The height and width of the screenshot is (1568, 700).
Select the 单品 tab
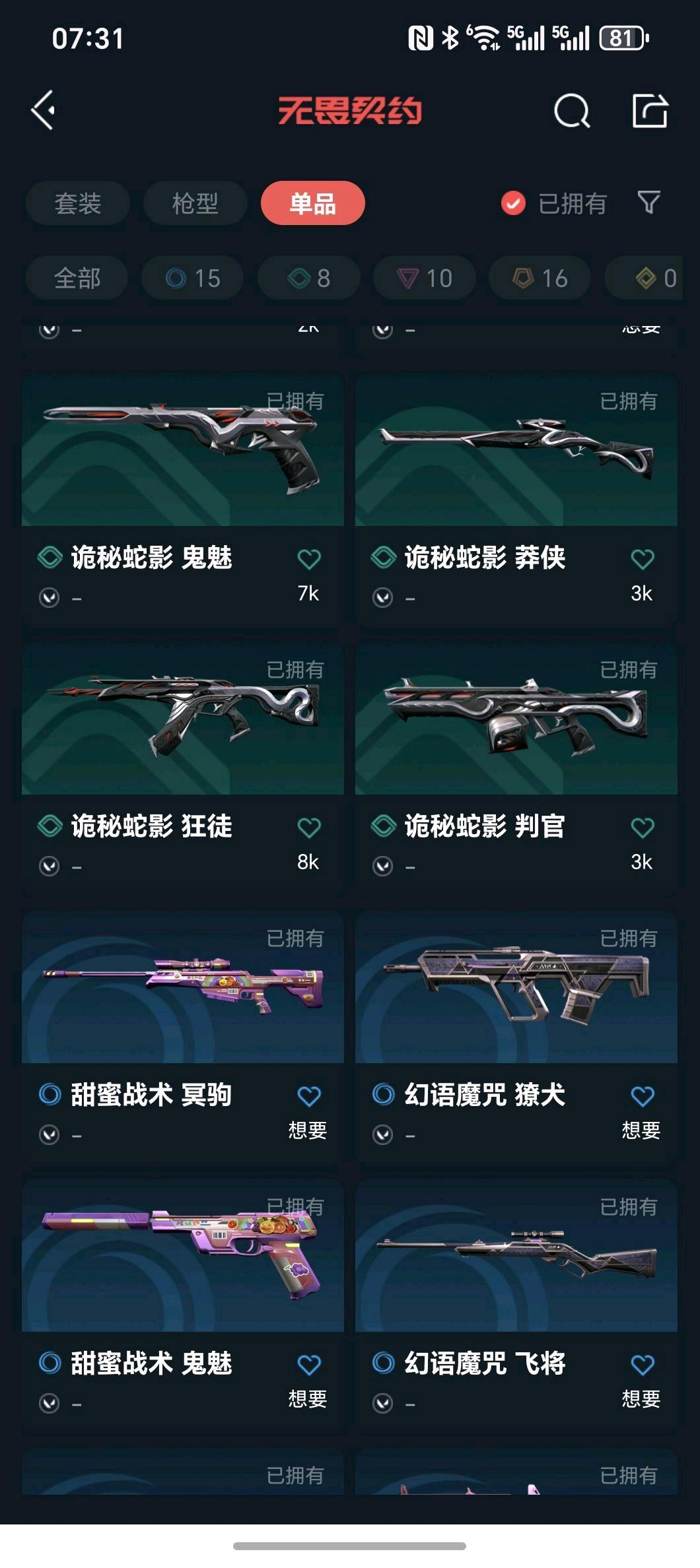pos(313,203)
